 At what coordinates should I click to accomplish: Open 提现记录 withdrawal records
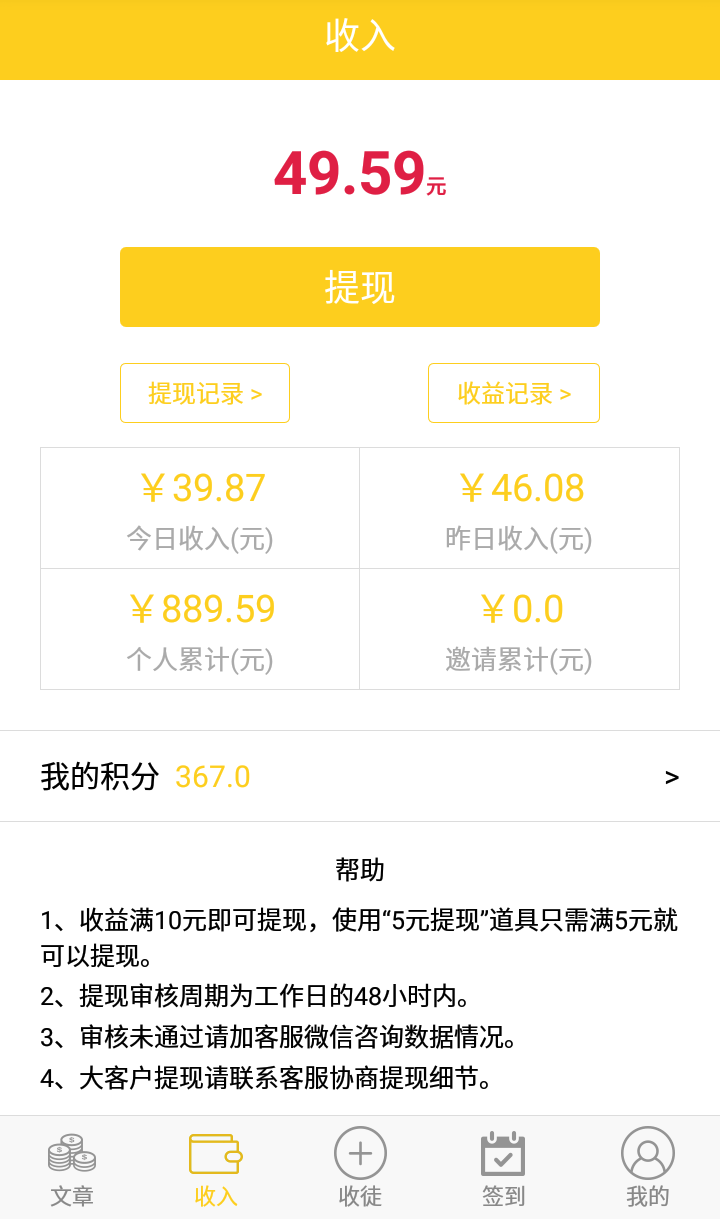[x=204, y=393]
